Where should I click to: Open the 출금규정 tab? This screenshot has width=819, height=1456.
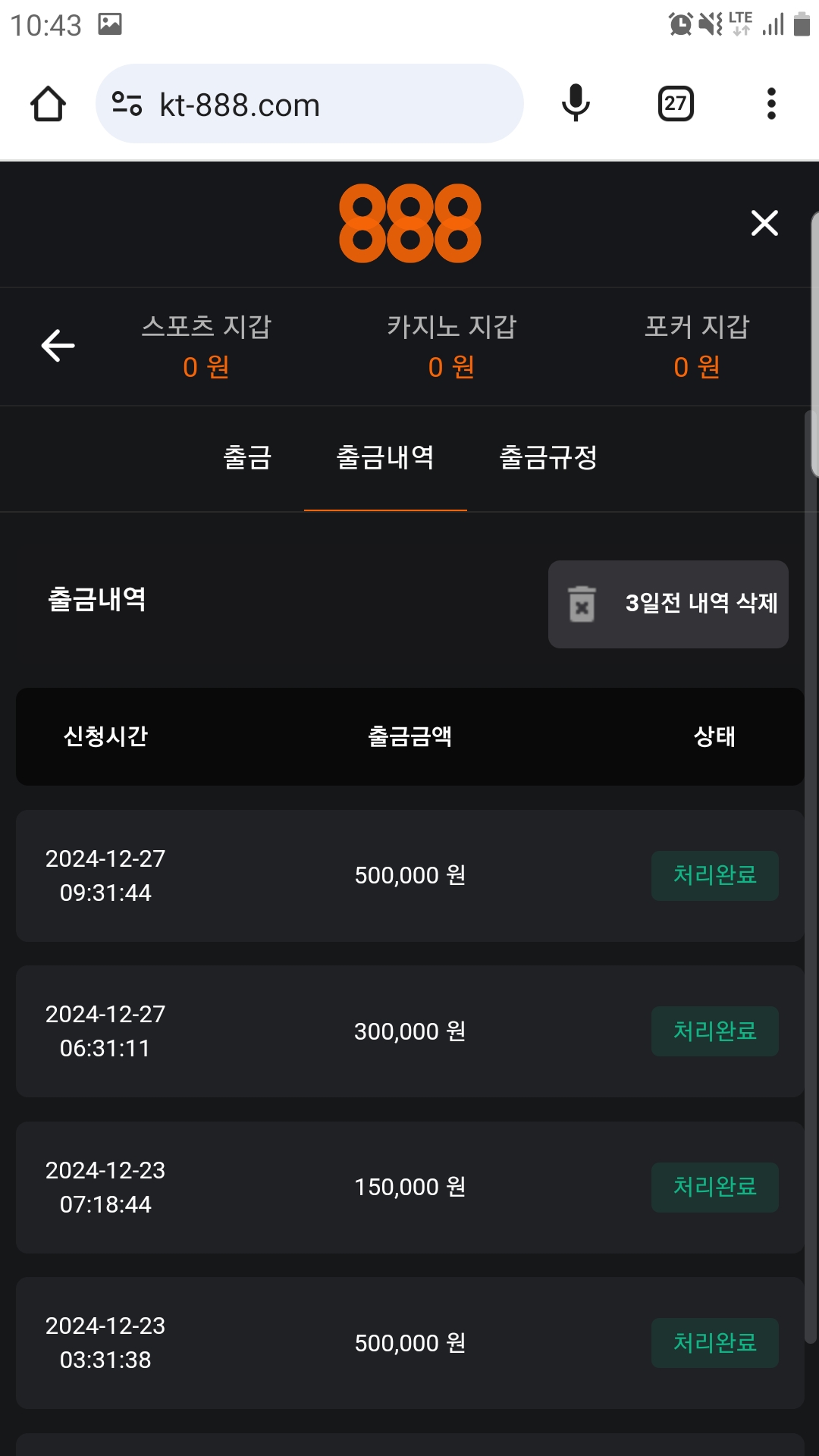tap(548, 457)
